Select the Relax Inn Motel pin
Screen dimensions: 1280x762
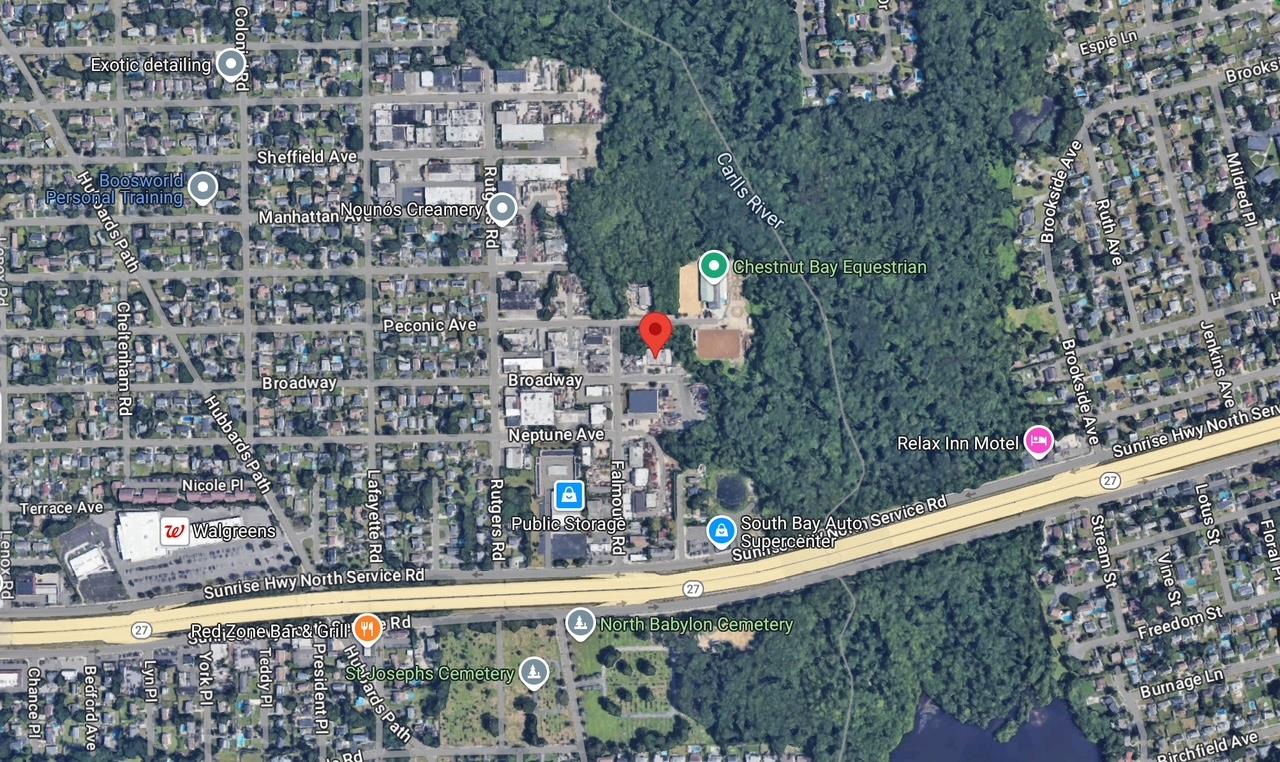coord(1039,441)
